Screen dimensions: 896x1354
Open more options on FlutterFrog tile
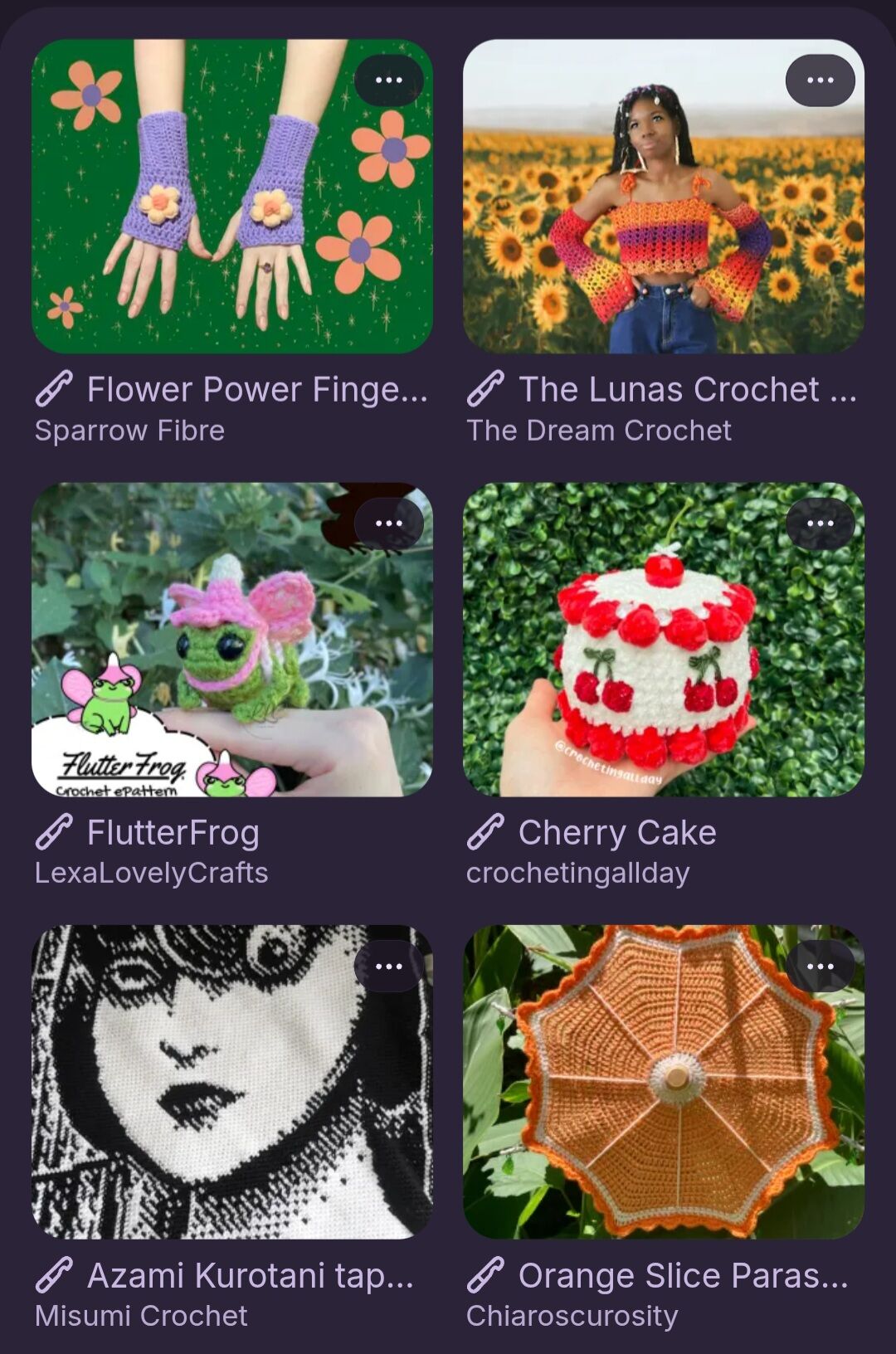(388, 524)
